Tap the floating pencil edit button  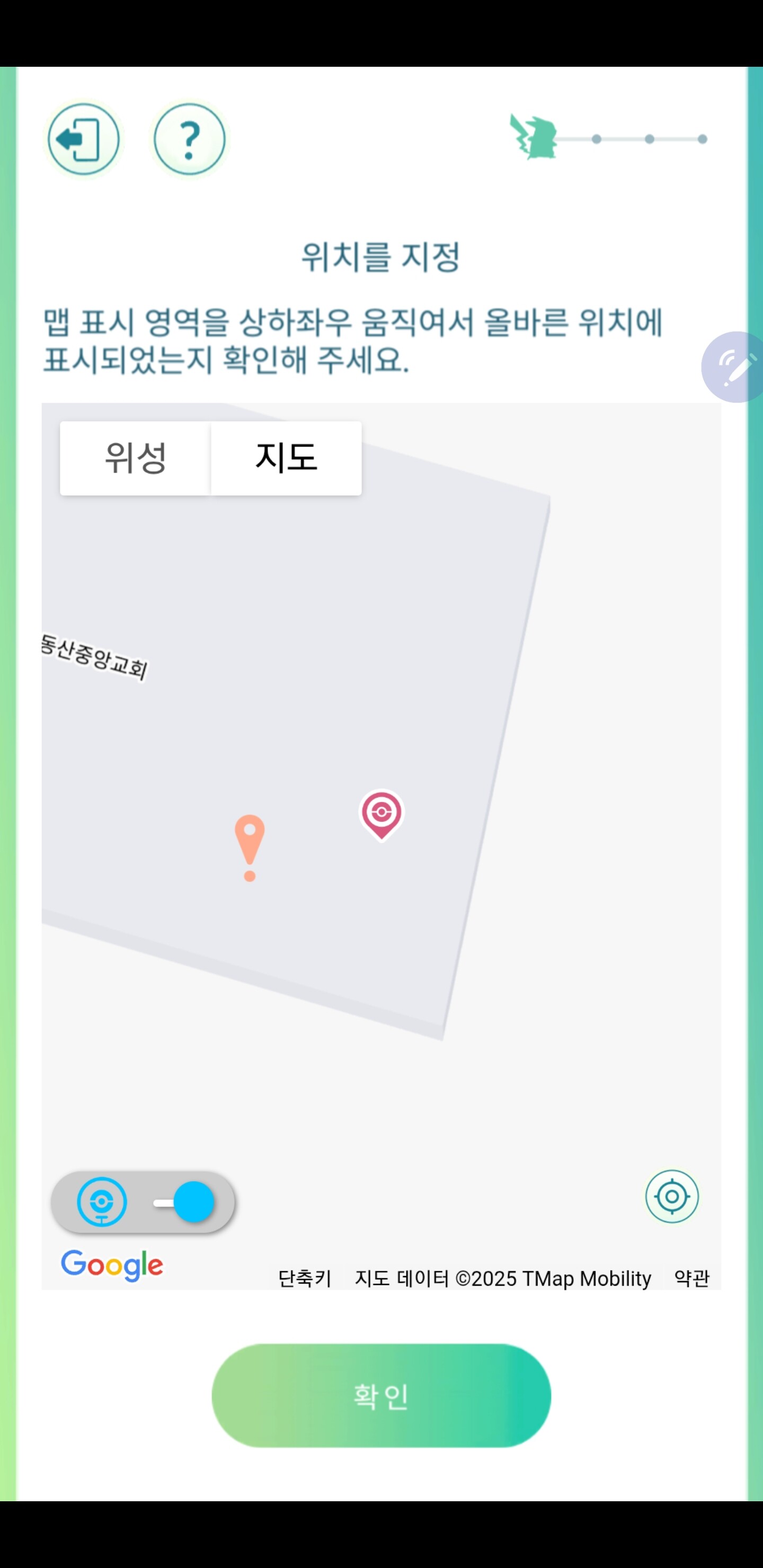pos(735,367)
